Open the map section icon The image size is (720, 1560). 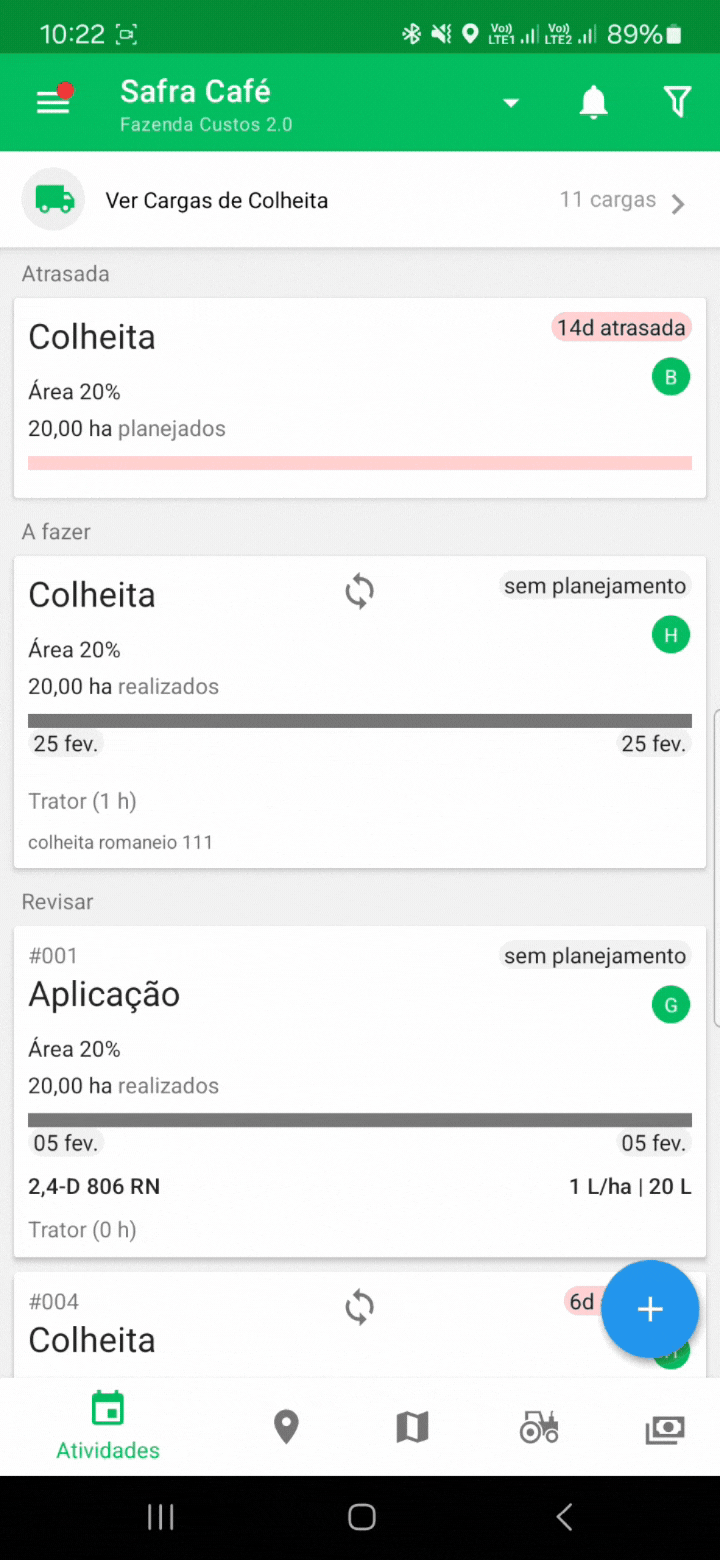(x=411, y=1427)
